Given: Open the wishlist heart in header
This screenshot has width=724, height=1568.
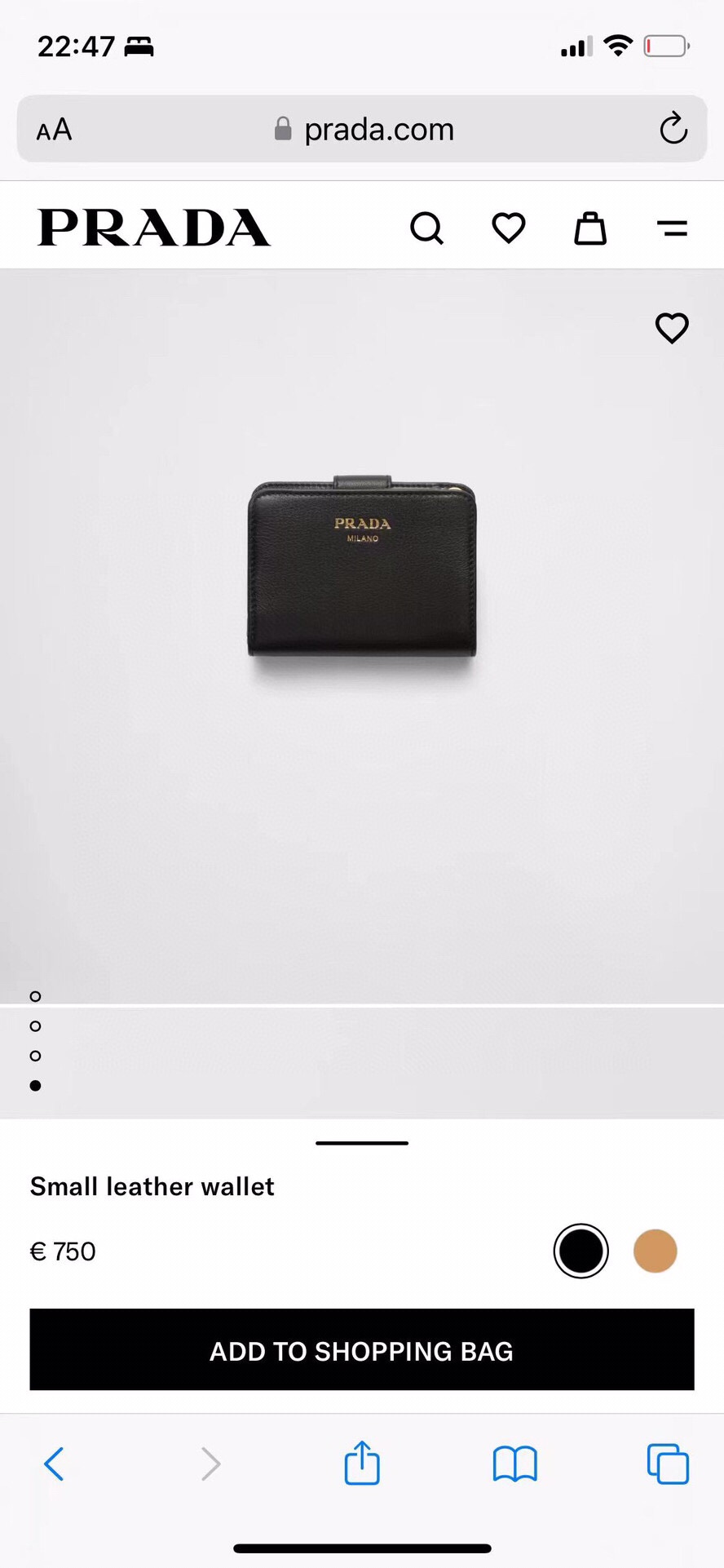Looking at the screenshot, I should tap(509, 228).
